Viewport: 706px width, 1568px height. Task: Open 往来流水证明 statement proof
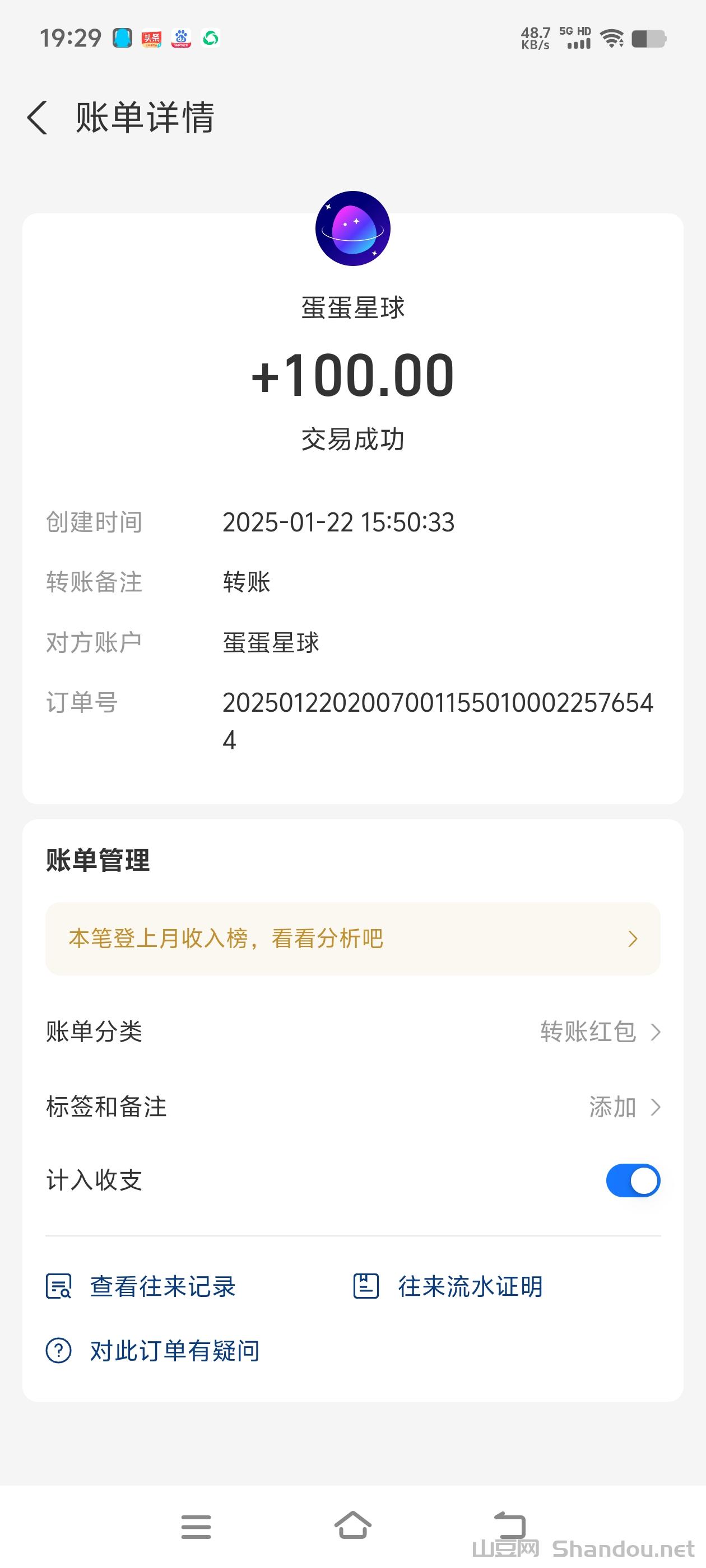448,1286
